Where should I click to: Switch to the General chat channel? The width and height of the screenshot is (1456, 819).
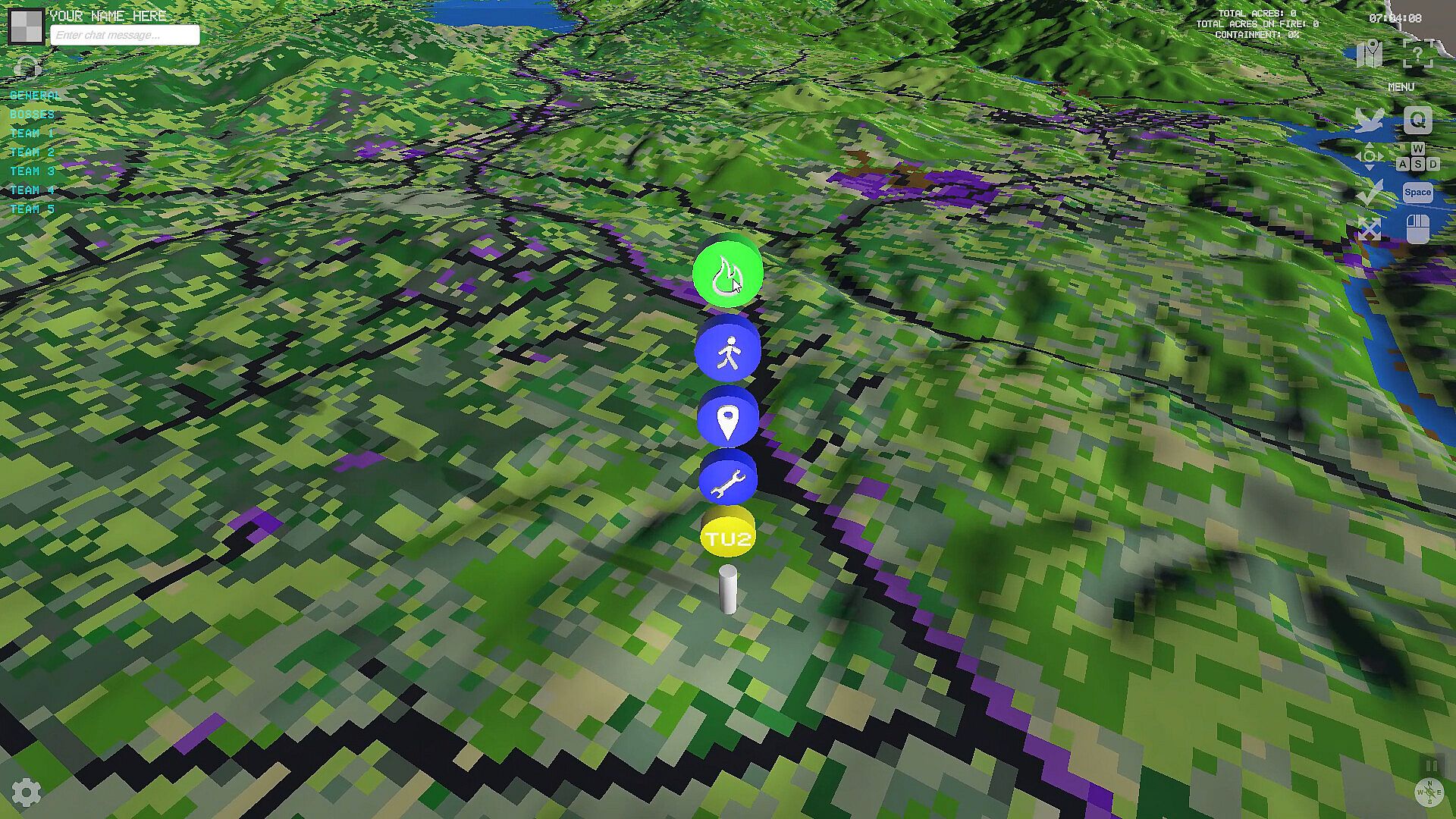point(35,96)
